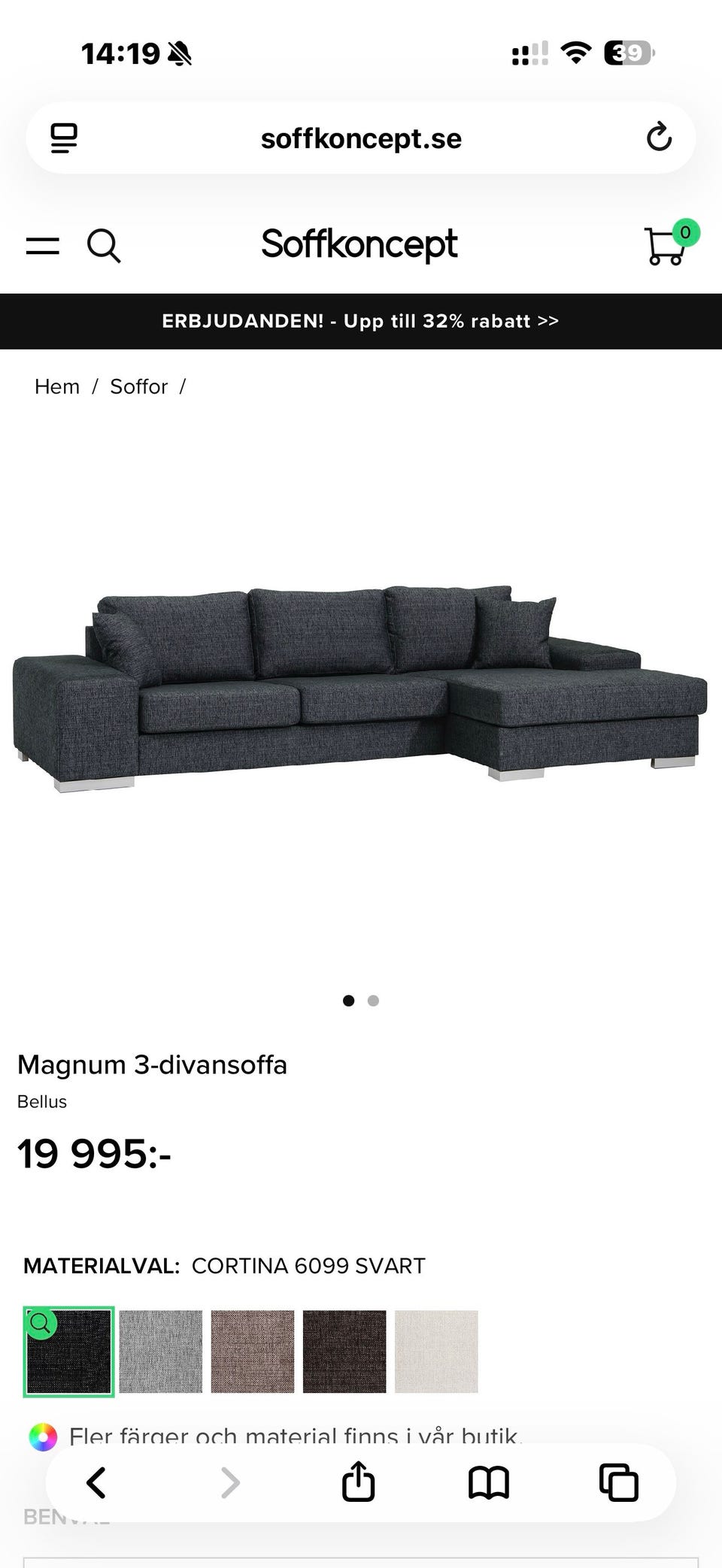
Task: Select the first carousel dot
Action: coord(348,1000)
